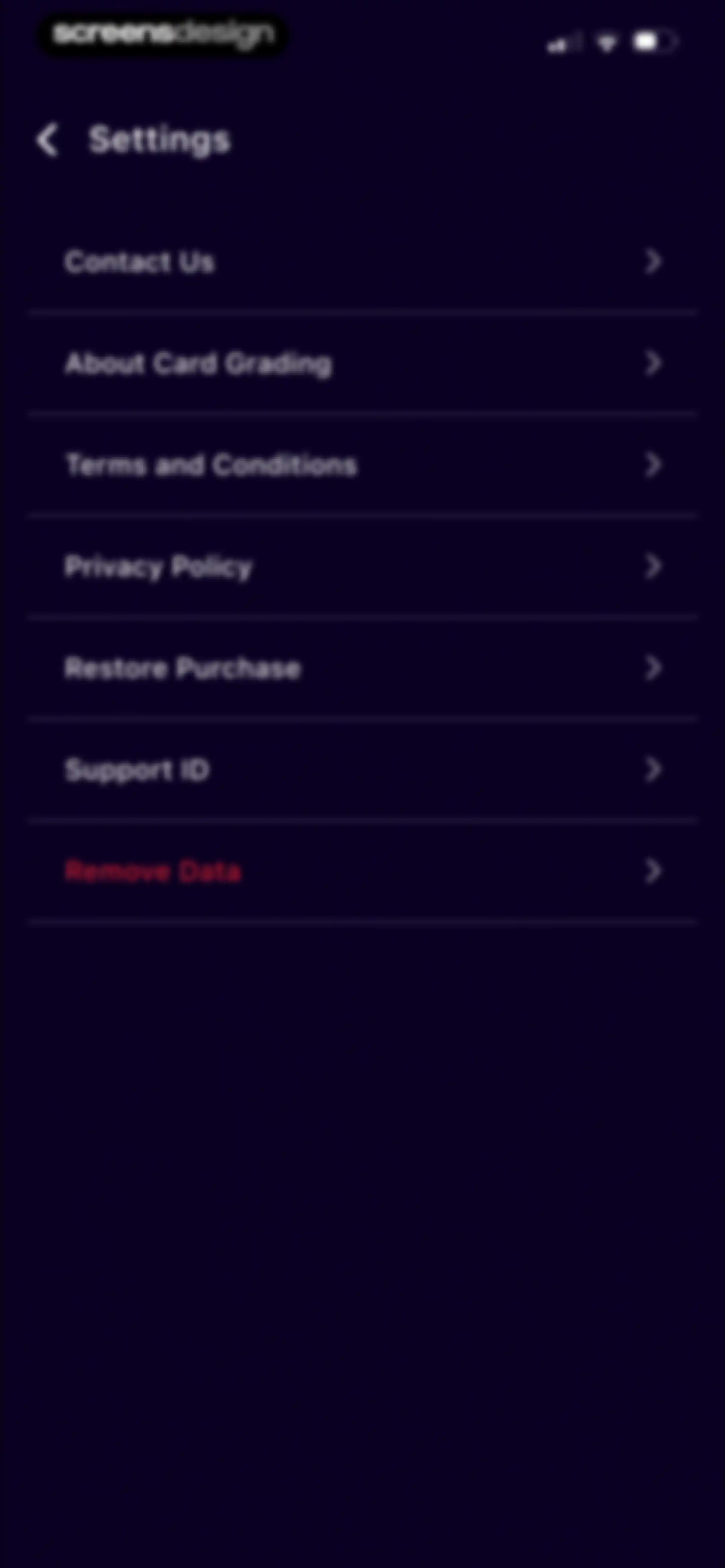The width and height of the screenshot is (725, 1568).
Task: Go back from Settings
Action: point(47,140)
